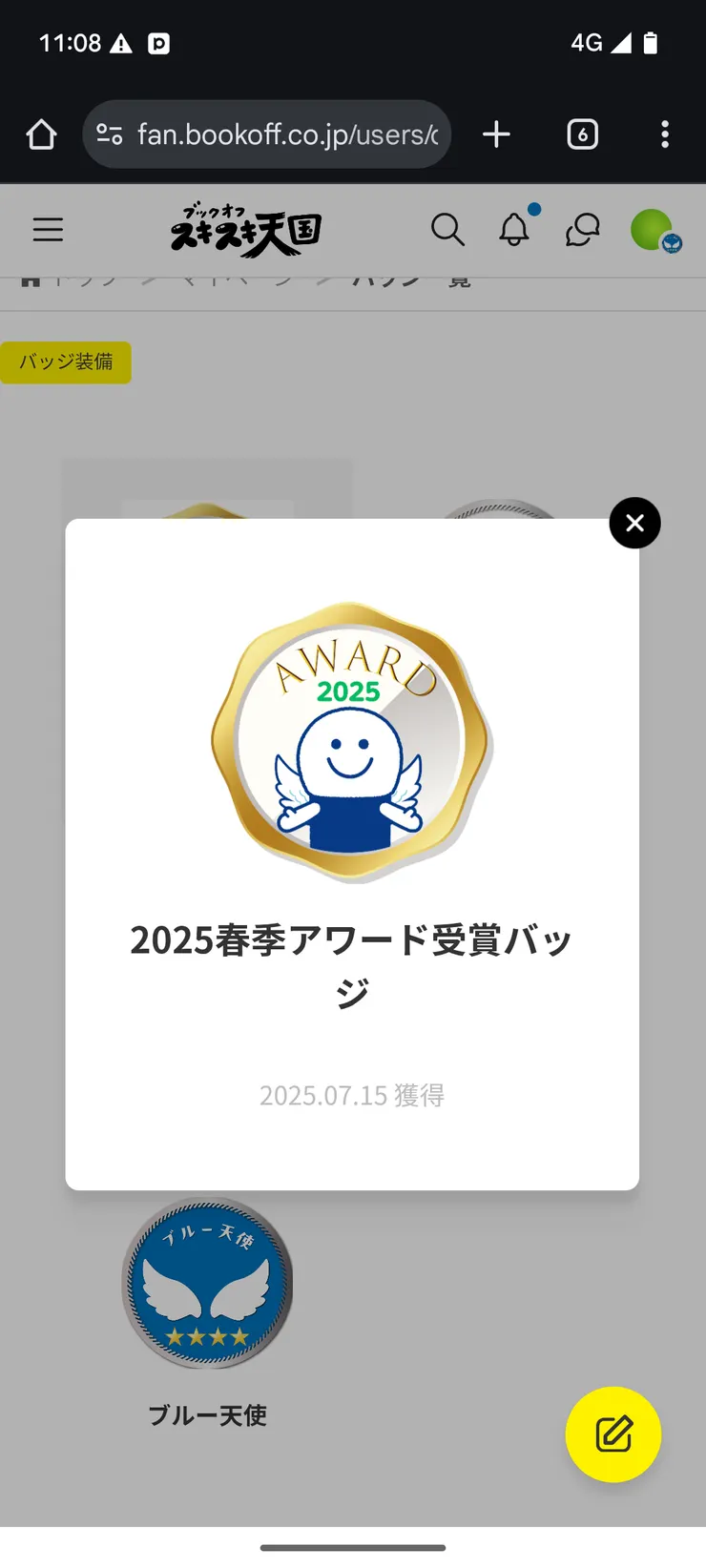Open a new Chrome tab
Screen dimensions: 706x1568
coord(496,134)
